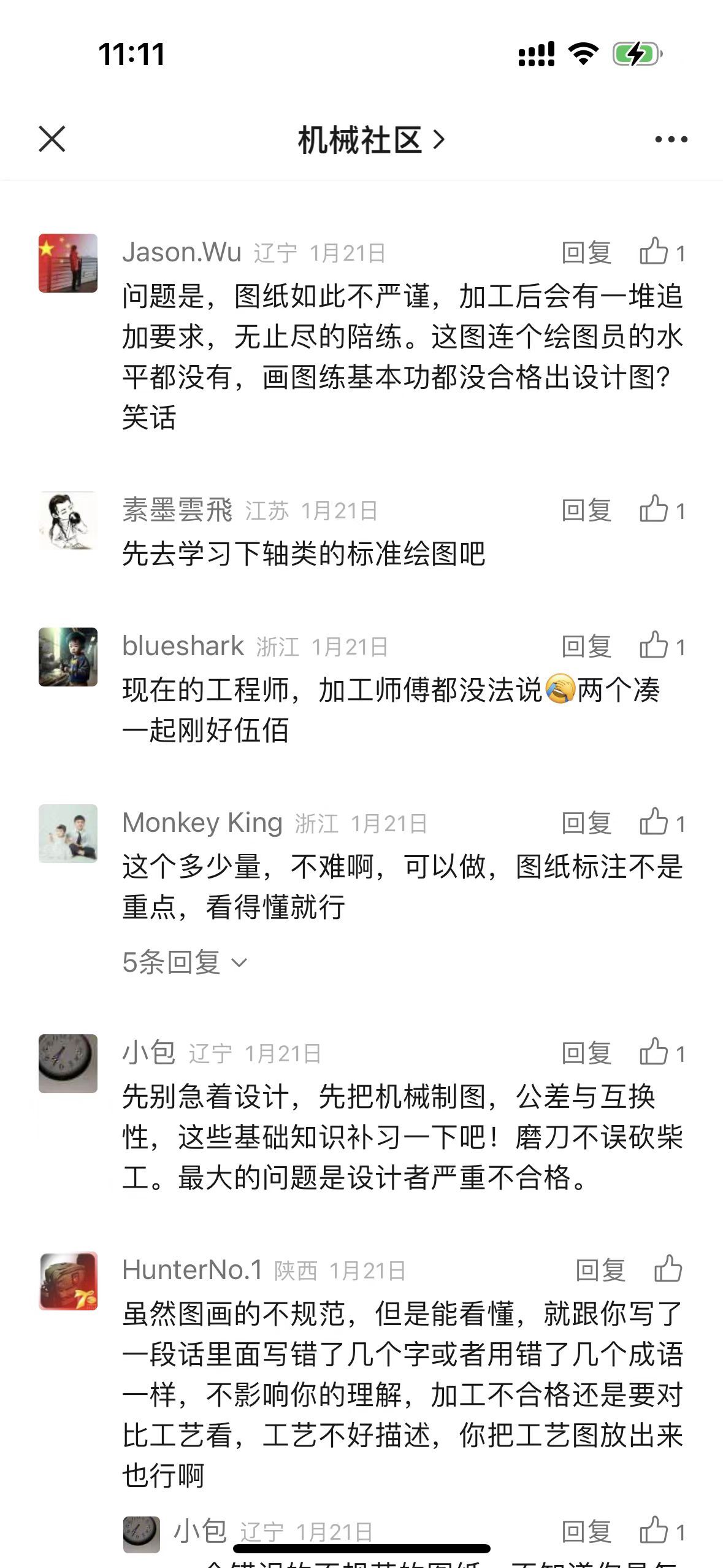The image size is (723, 1568).
Task: Reply to HunterNo.1's comment
Action: pos(600,1270)
